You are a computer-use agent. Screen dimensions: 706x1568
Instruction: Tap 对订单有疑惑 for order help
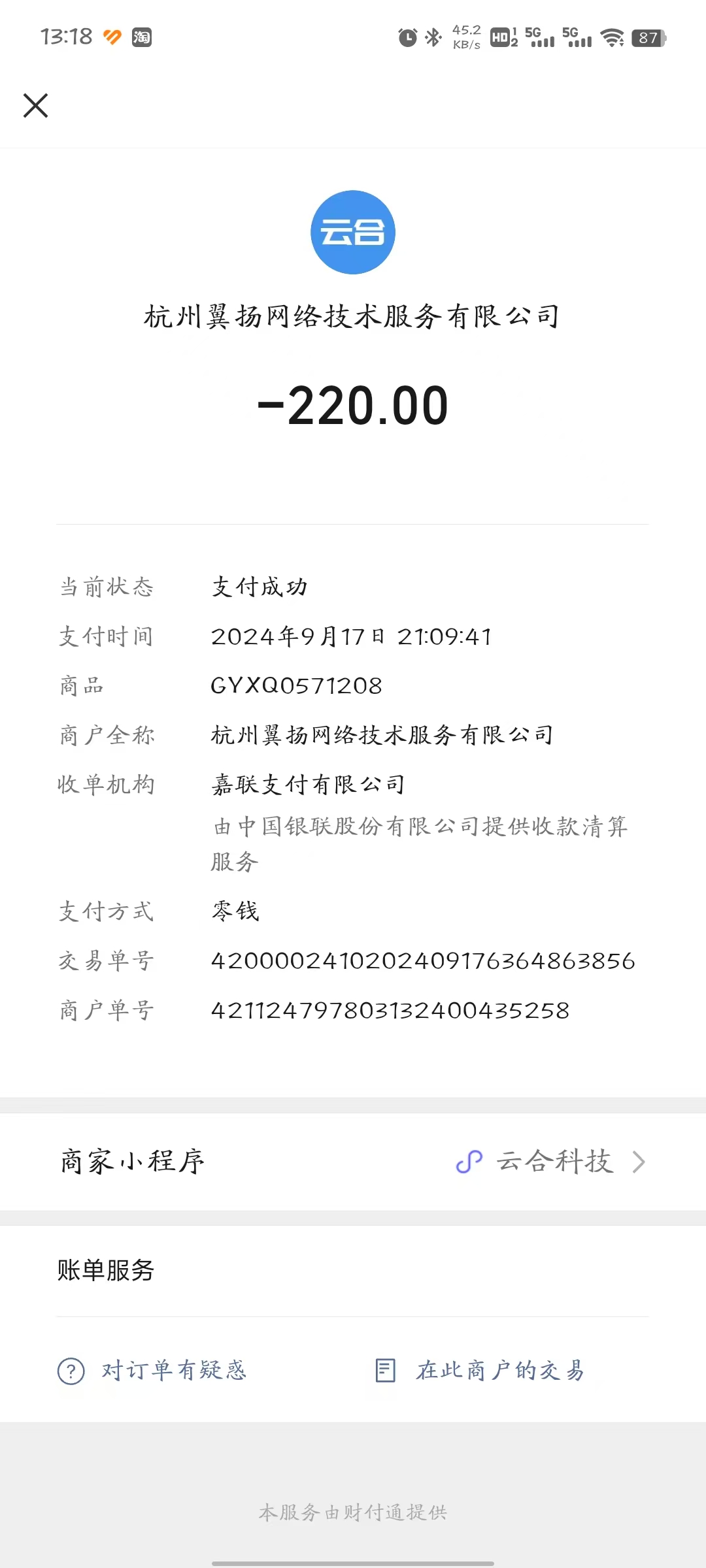coord(153,1370)
